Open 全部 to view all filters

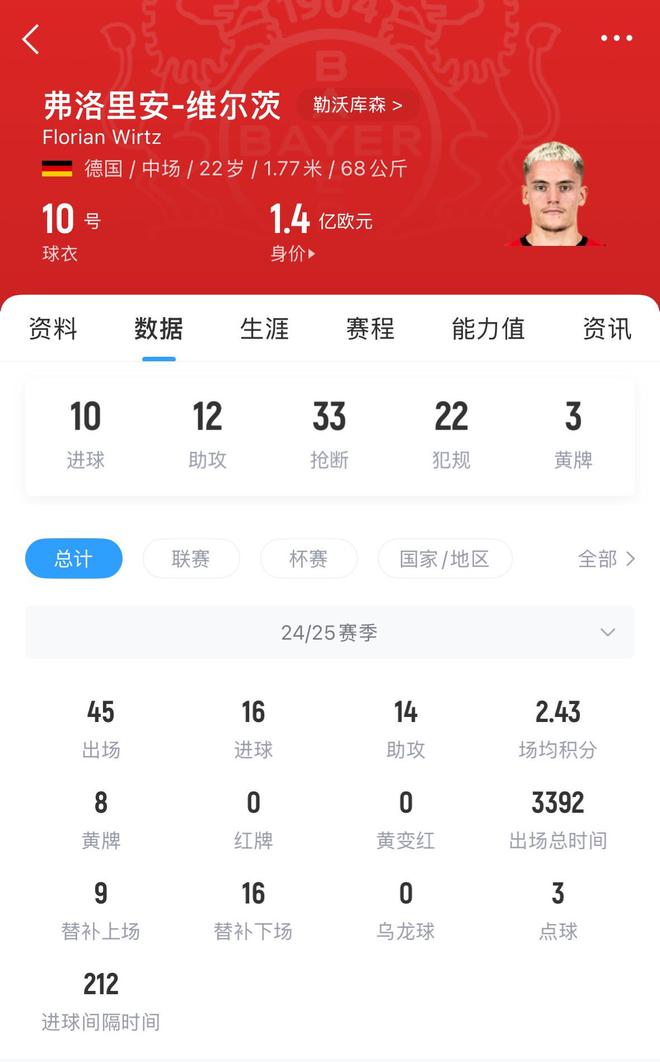tap(606, 559)
